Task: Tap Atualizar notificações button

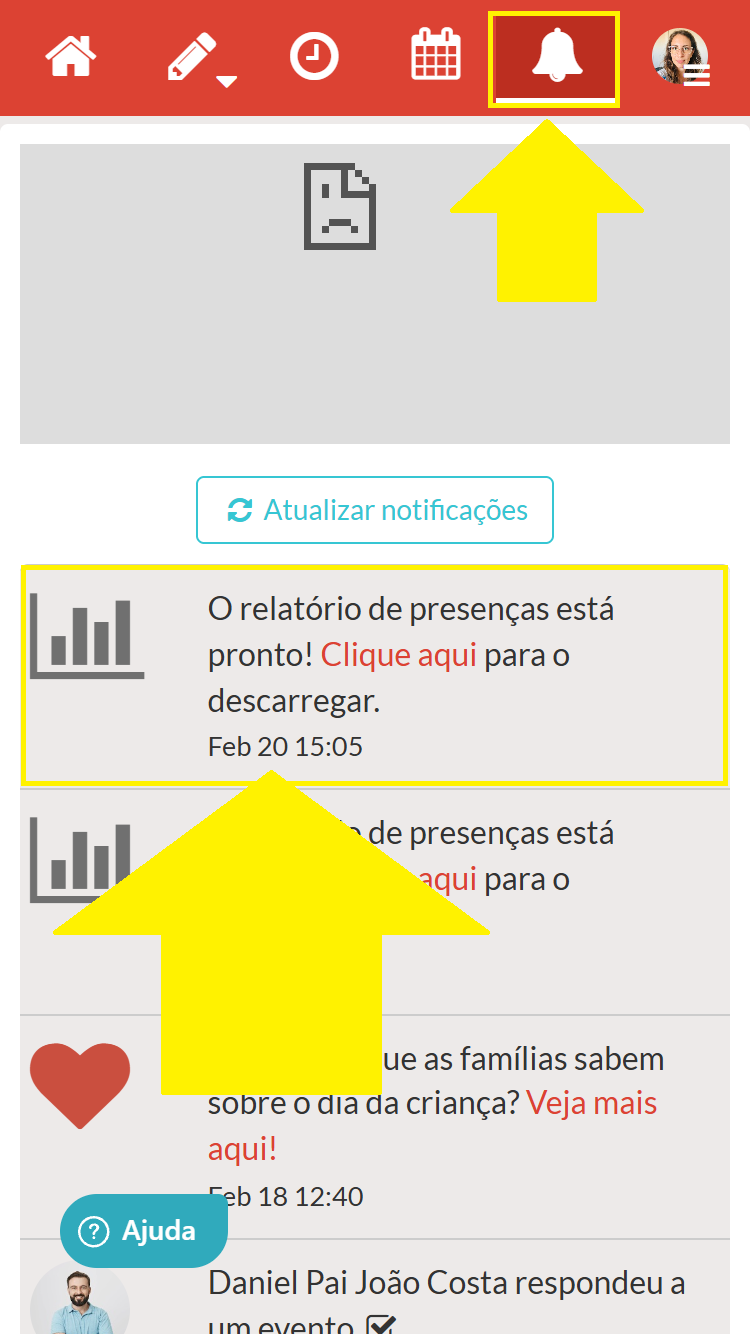Action: click(x=375, y=510)
